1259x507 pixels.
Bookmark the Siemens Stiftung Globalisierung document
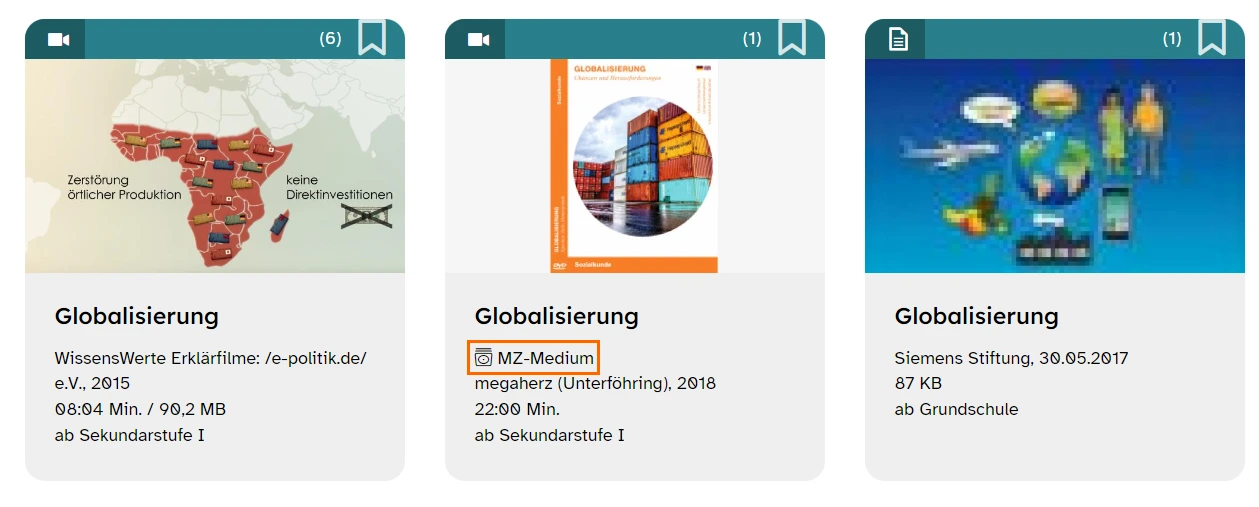1212,37
